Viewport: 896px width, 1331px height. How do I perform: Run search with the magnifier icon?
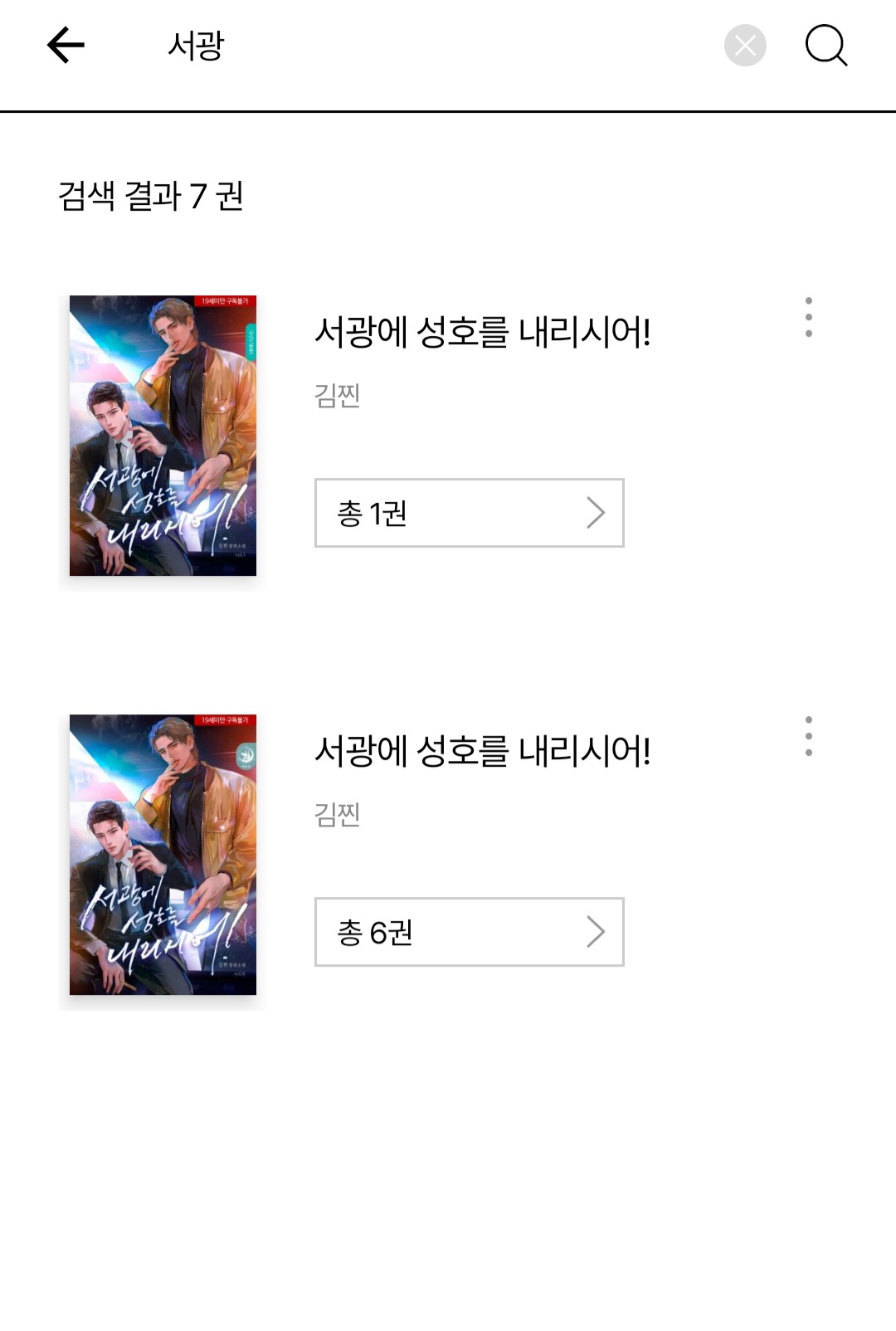pos(826,45)
